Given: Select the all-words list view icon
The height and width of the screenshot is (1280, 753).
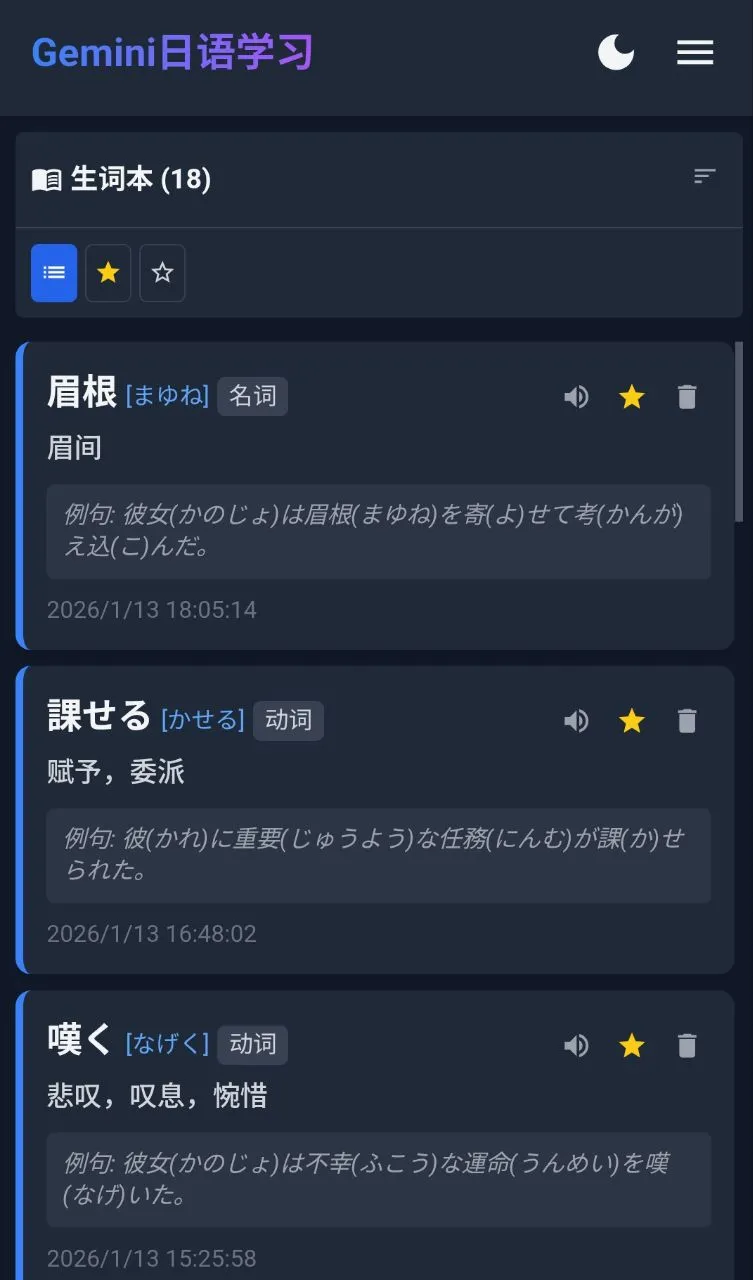Looking at the screenshot, I should click(x=53, y=273).
